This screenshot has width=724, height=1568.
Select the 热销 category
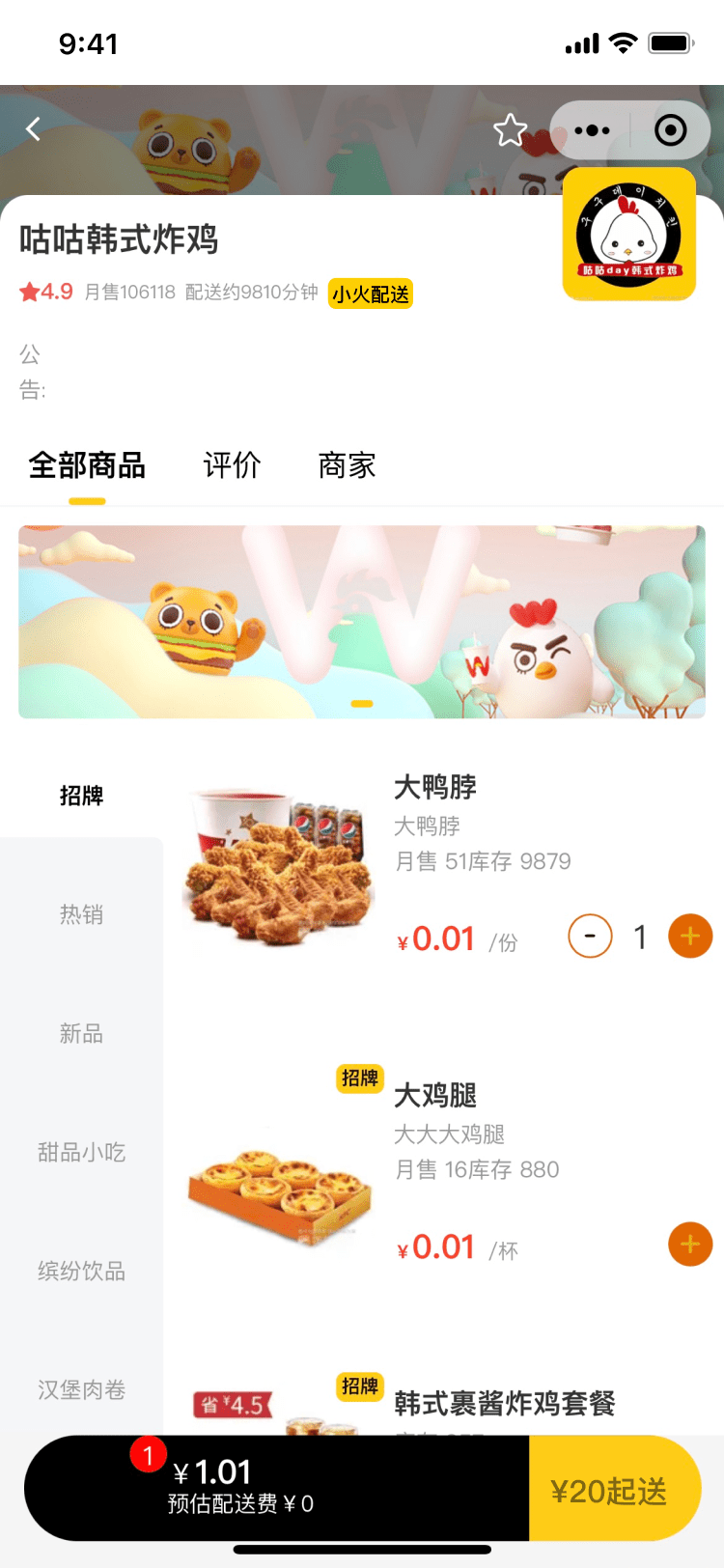click(81, 914)
